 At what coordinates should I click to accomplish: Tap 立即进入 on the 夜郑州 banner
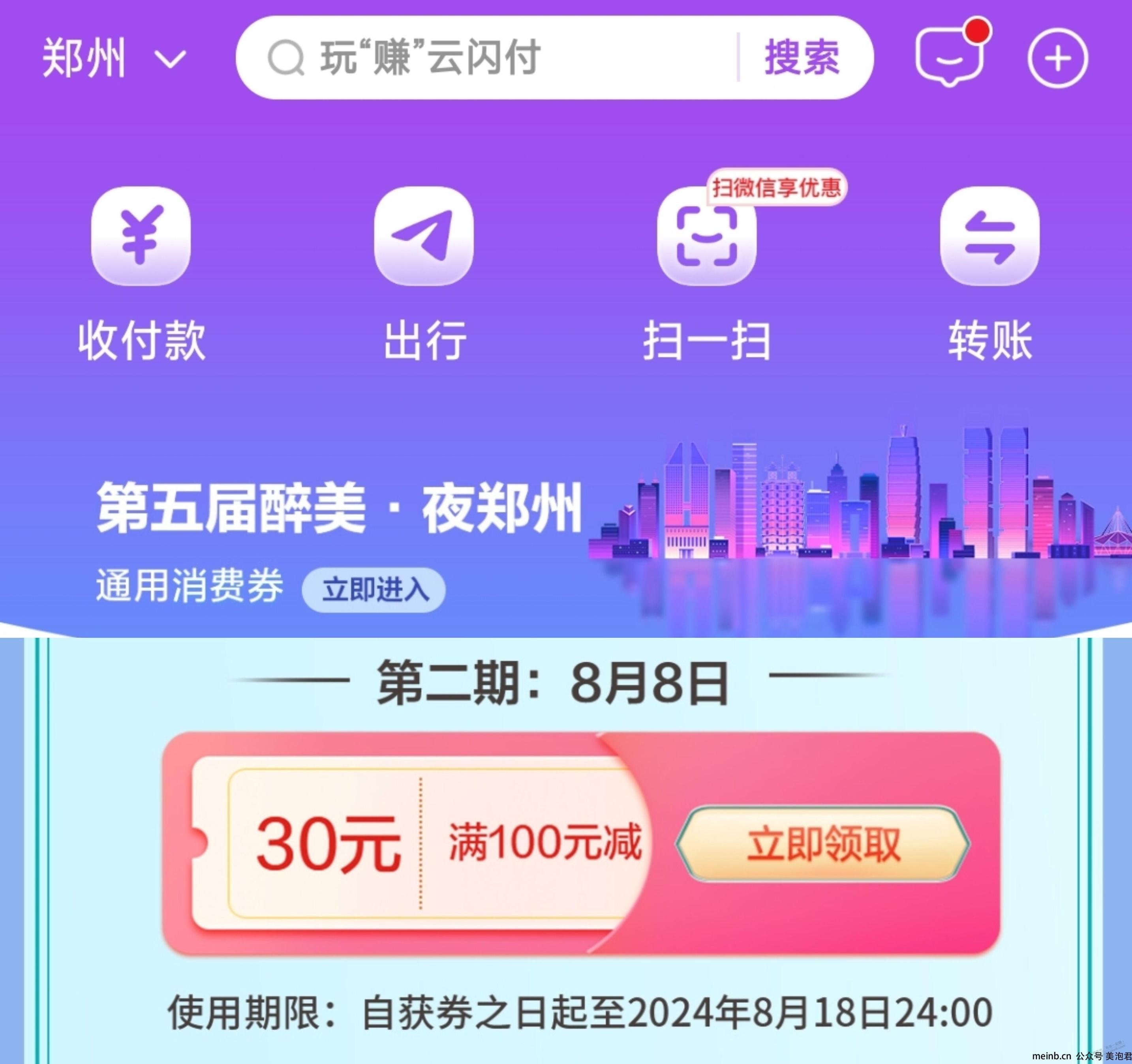click(374, 590)
